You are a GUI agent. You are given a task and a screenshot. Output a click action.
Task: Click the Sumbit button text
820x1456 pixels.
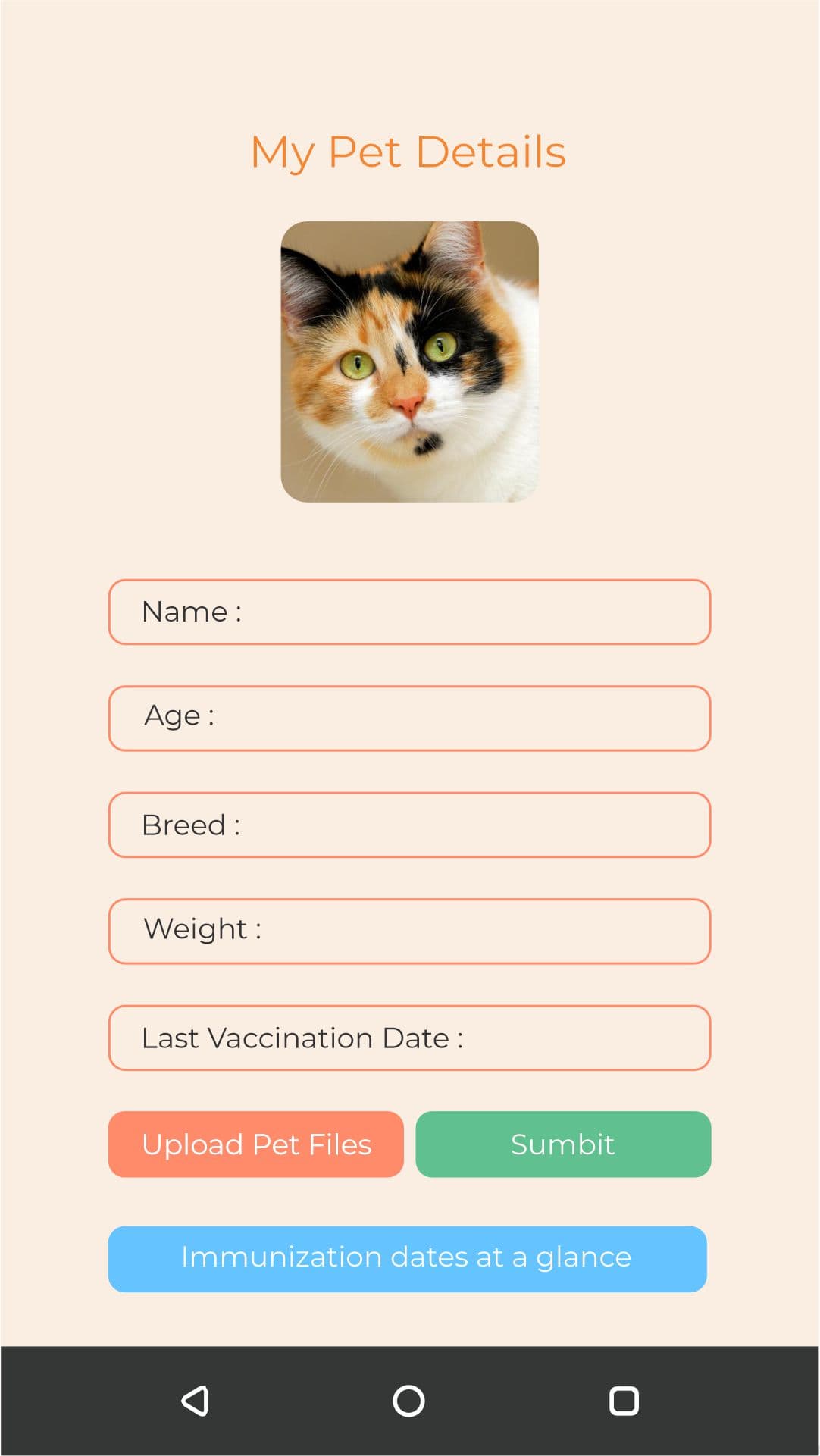563,1144
